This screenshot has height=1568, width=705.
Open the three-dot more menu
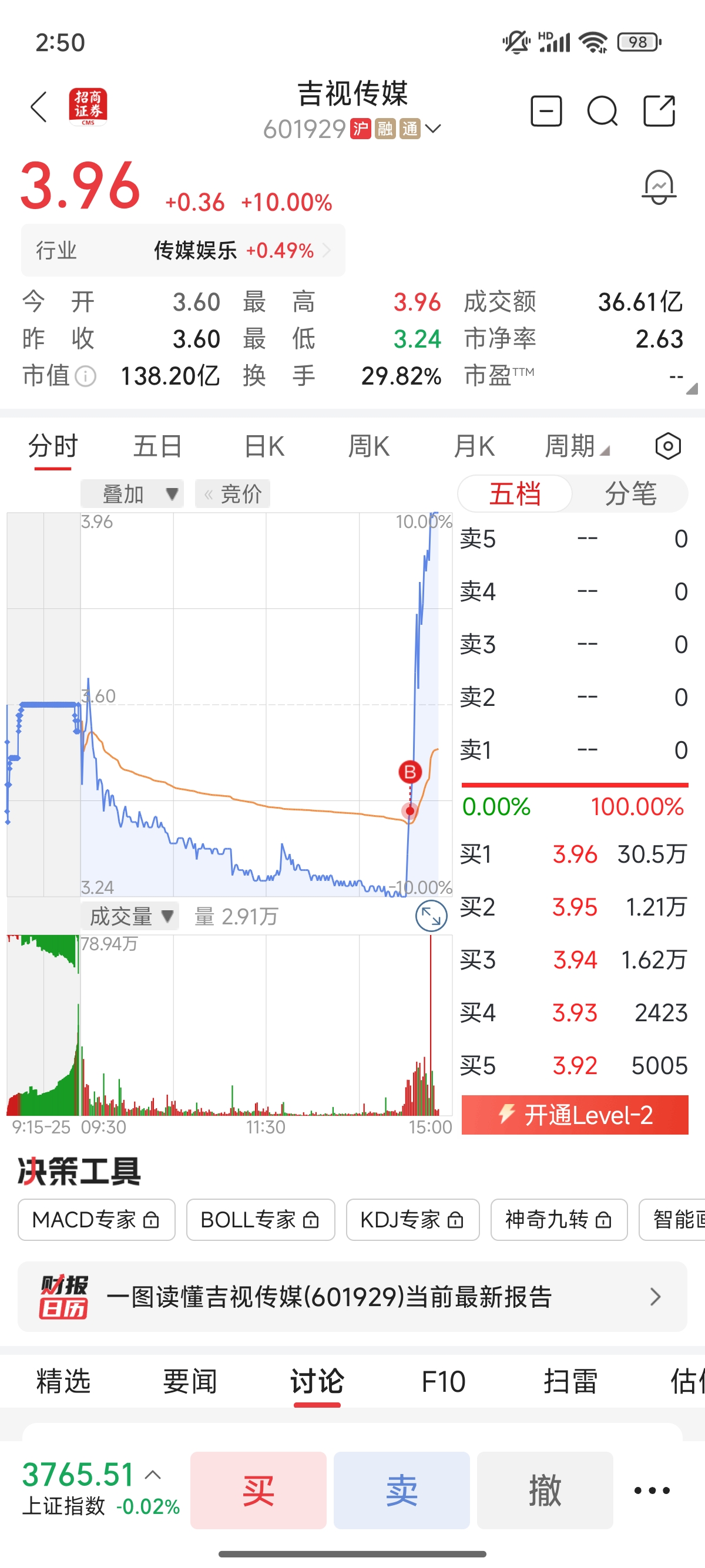(652, 1490)
